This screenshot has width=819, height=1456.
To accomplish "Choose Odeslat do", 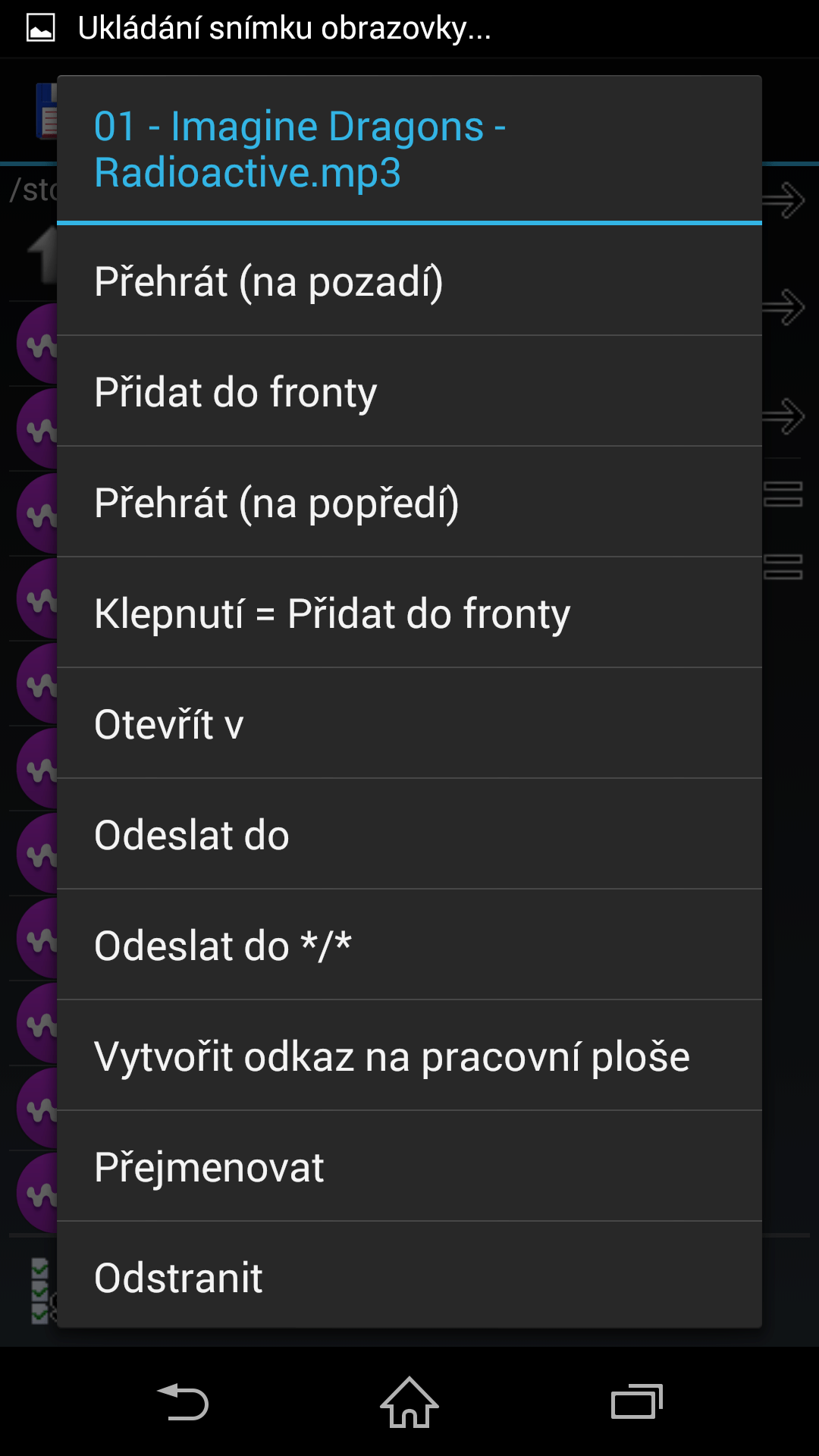I will [x=409, y=834].
